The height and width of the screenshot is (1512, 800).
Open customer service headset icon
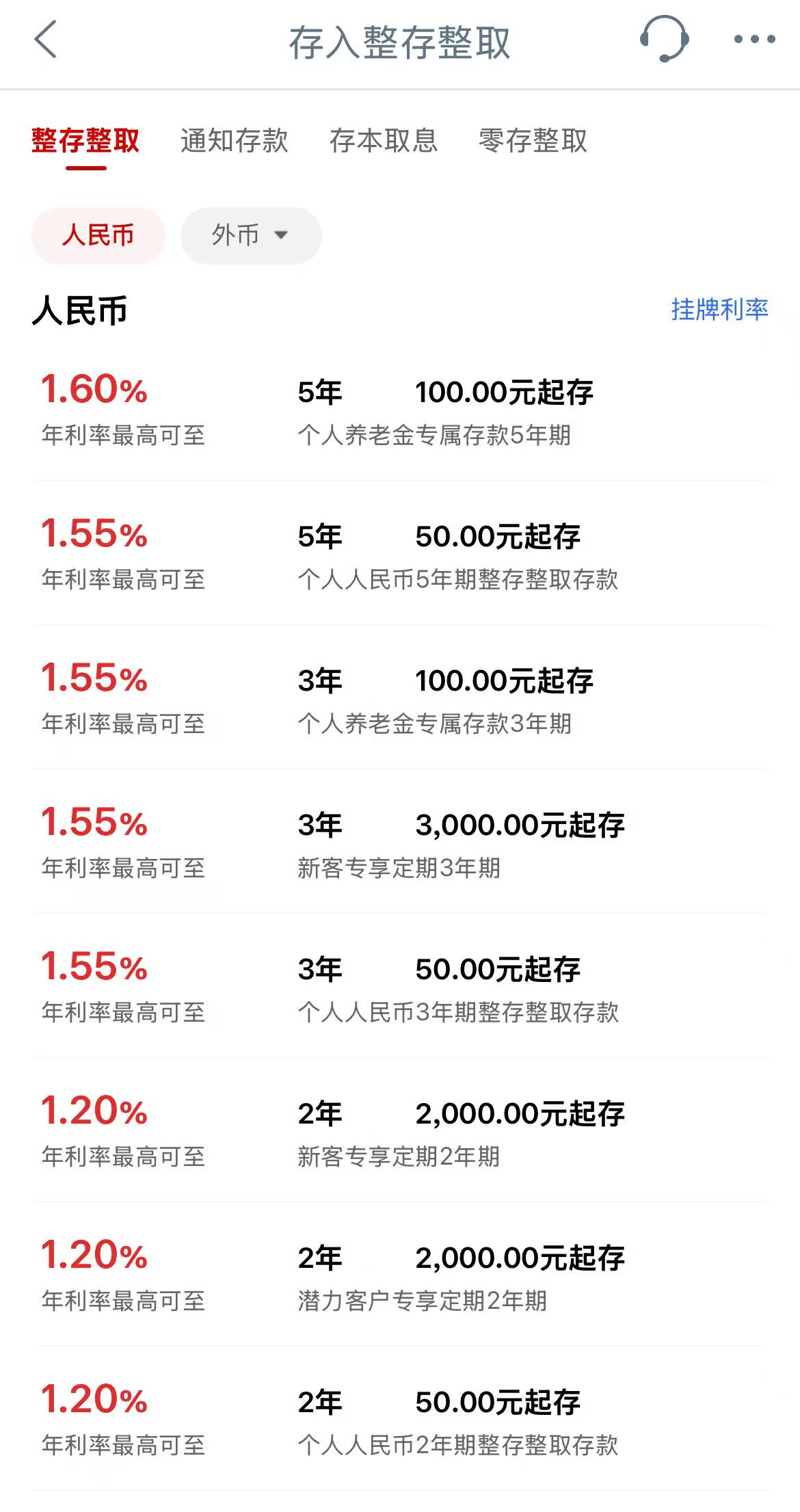point(664,40)
